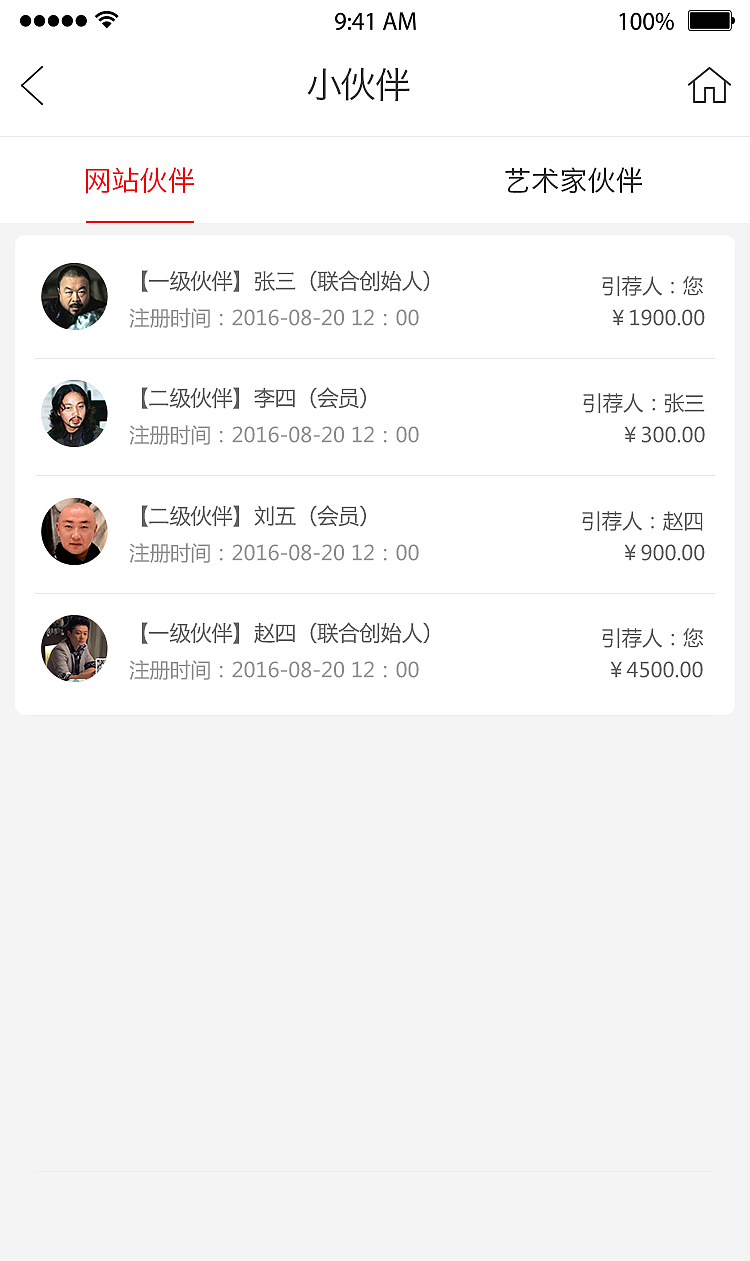The width and height of the screenshot is (750, 1261).
Task: Open 李四's avatar photo
Action: pyautogui.click(x=74, y=414)
